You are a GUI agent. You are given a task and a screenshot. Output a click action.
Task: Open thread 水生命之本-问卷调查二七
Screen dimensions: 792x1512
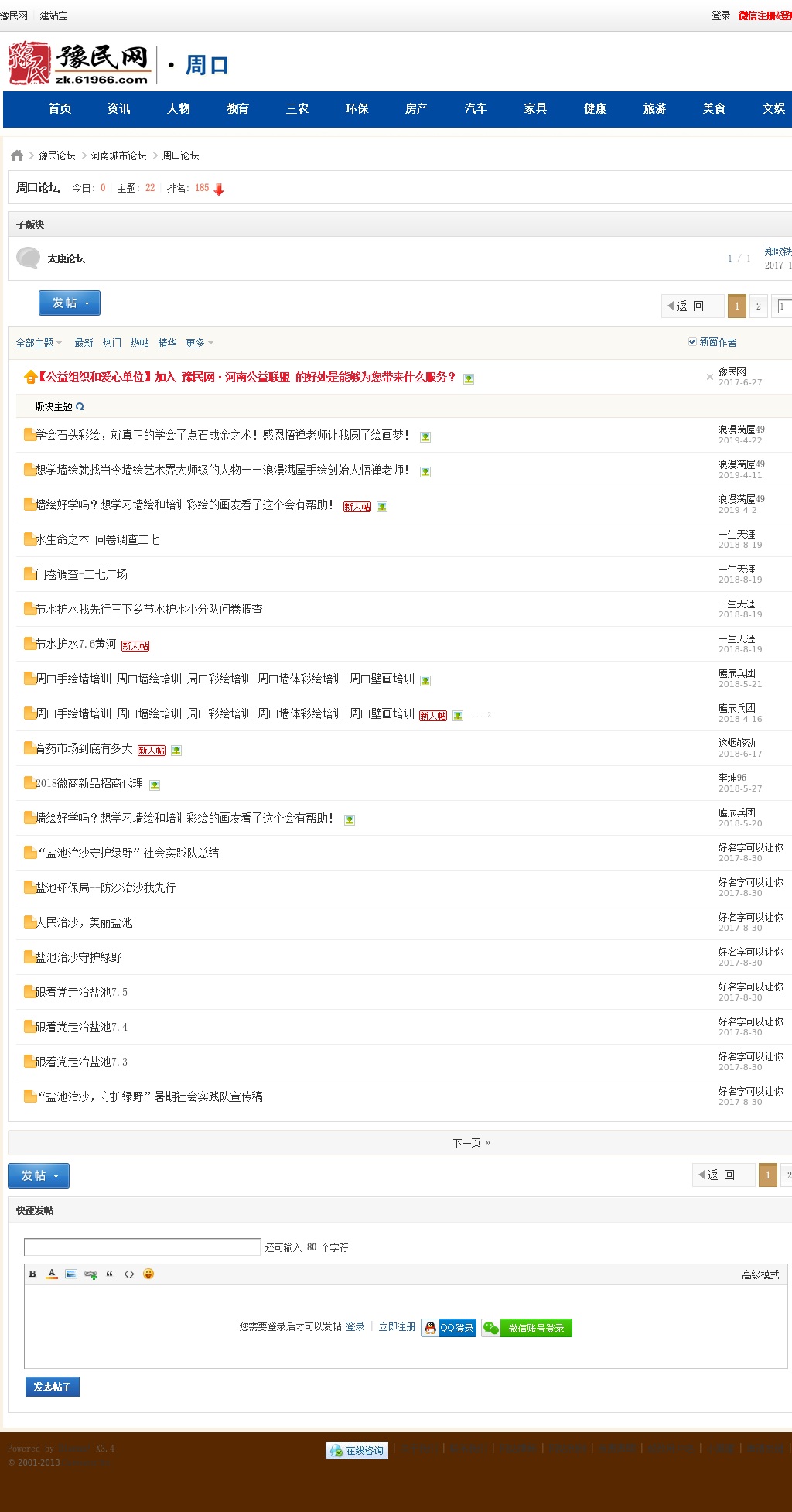pyautogui.click(x=97, y=539)
